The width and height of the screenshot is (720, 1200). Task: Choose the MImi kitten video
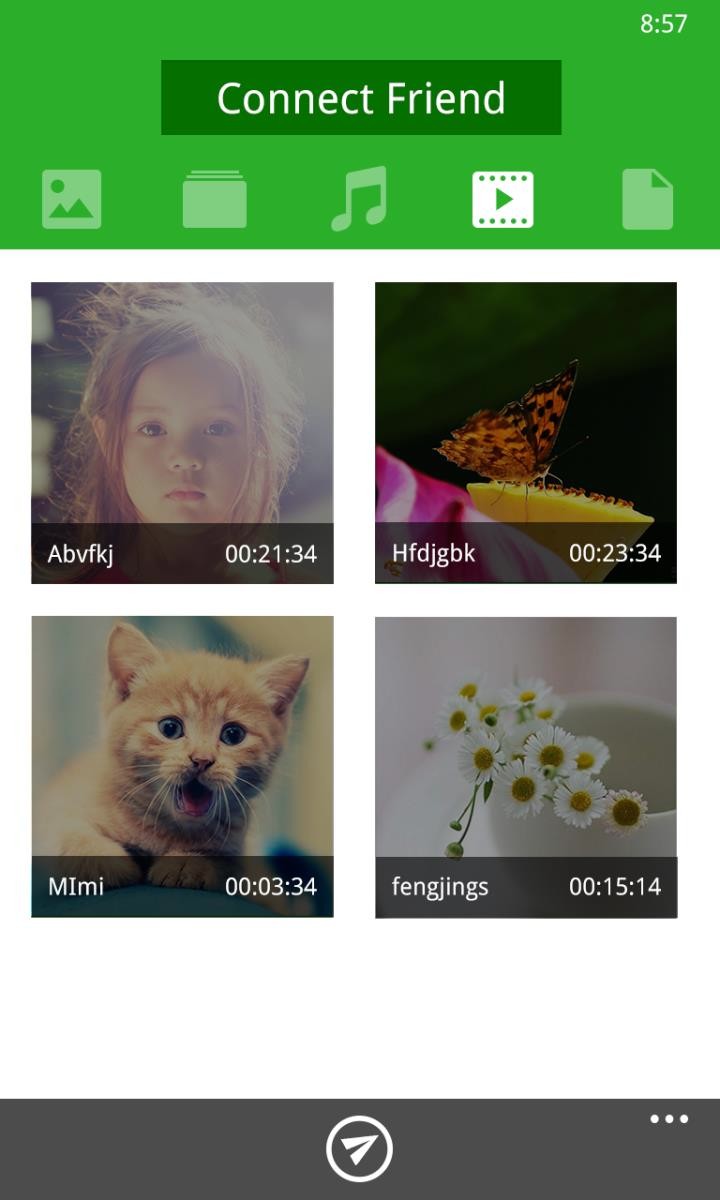point(182,767)
